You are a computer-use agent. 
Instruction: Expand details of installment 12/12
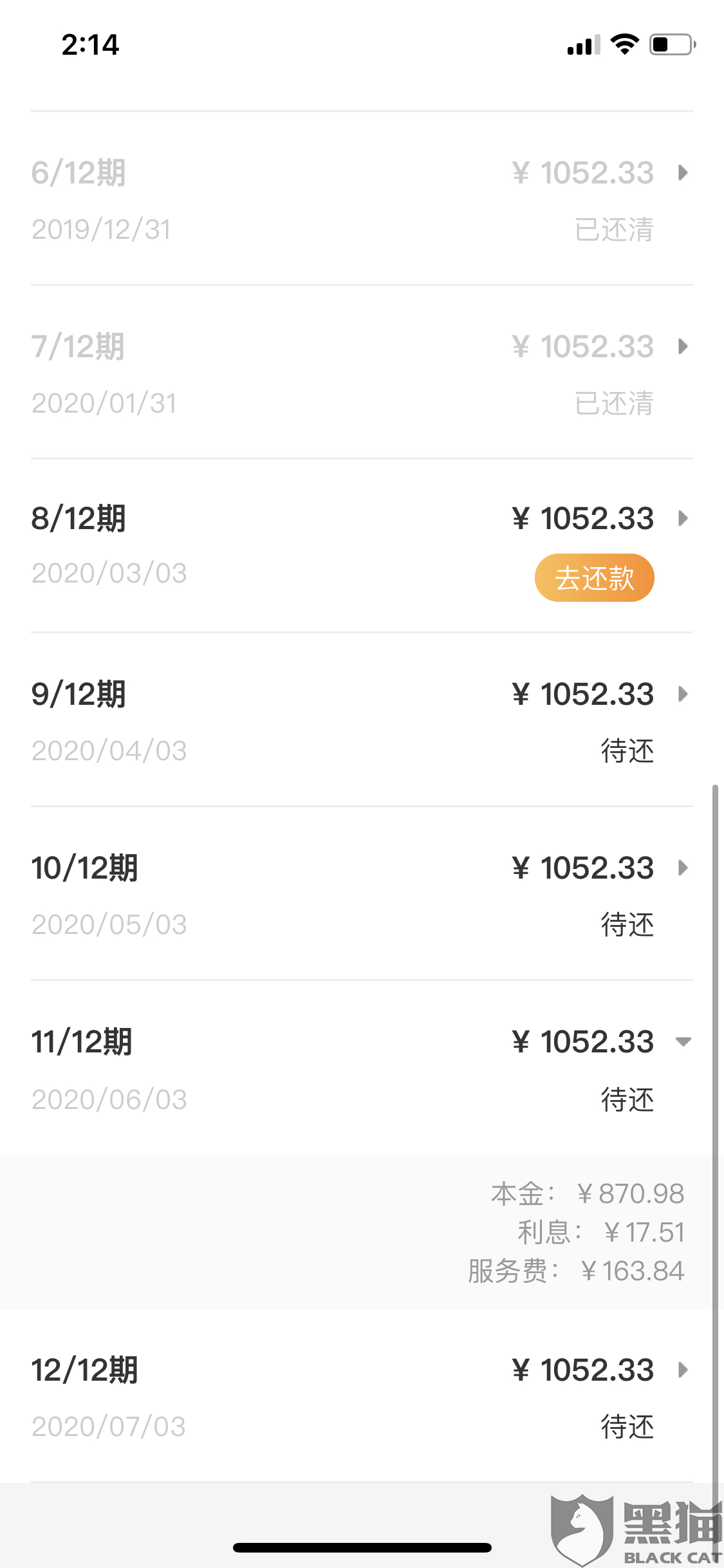683,1370
